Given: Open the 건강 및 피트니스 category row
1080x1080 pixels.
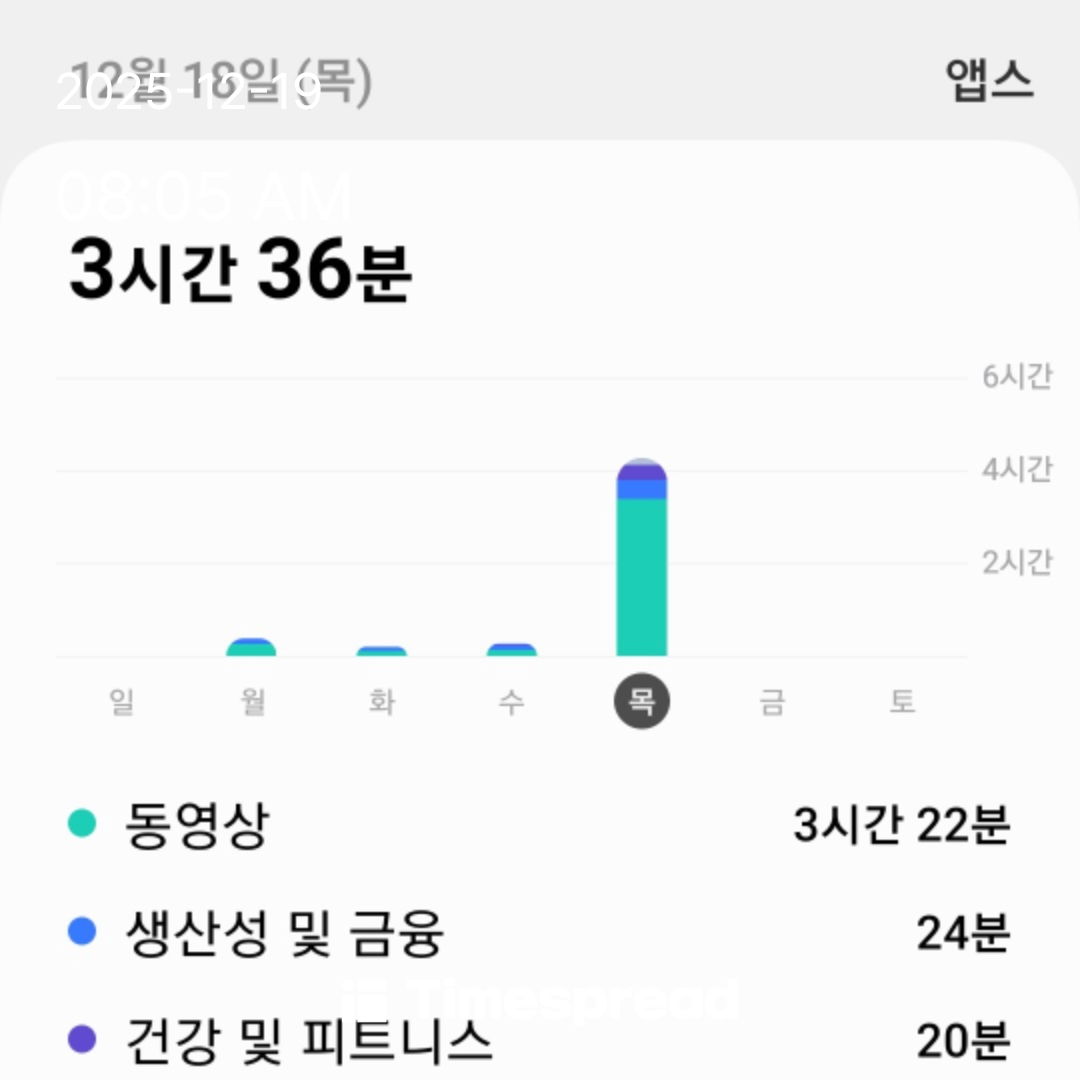Looking at the screenshot, I should point(540,1040).
